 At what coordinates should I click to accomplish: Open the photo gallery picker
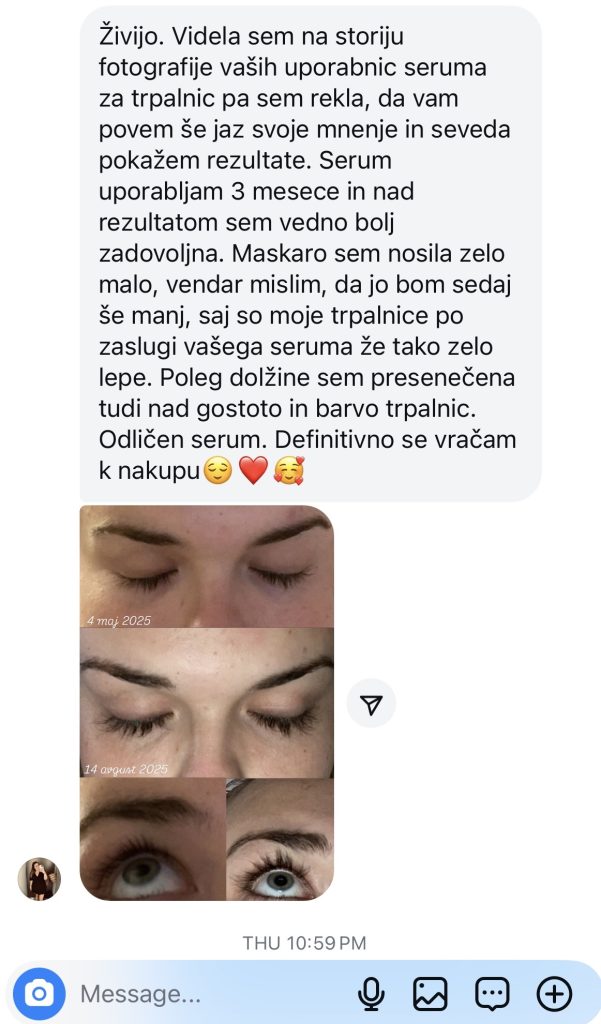click(430, 994)
